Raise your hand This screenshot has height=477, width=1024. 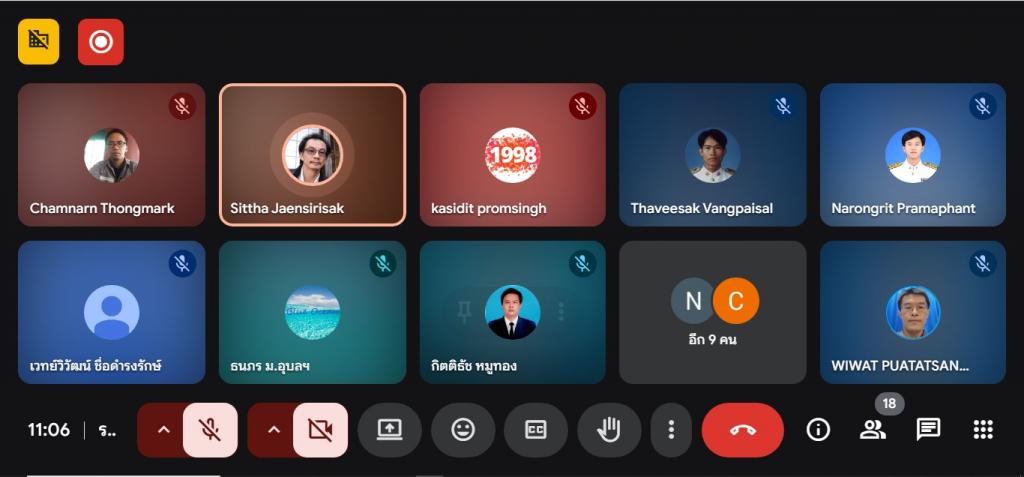click(609, 430)
